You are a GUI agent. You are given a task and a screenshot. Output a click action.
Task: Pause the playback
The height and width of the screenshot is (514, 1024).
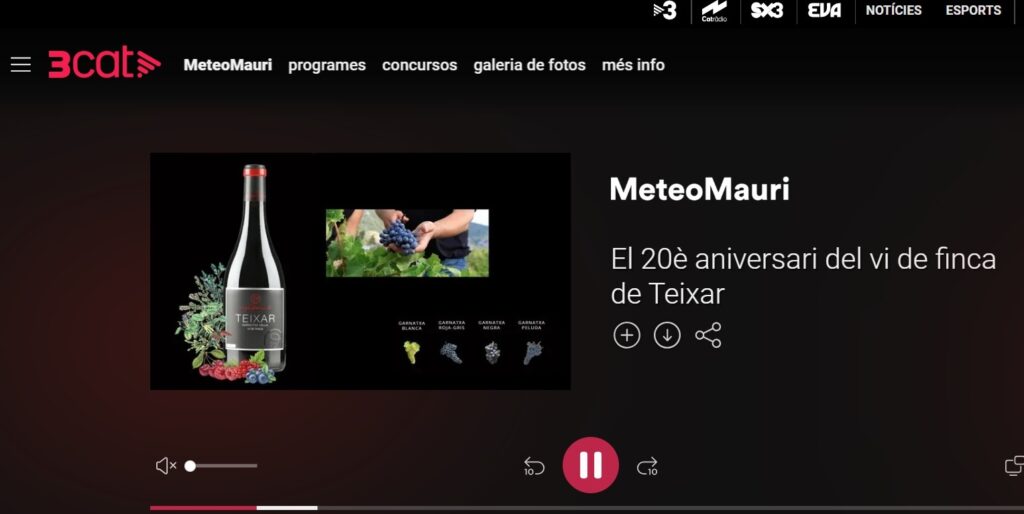(590, 465)
